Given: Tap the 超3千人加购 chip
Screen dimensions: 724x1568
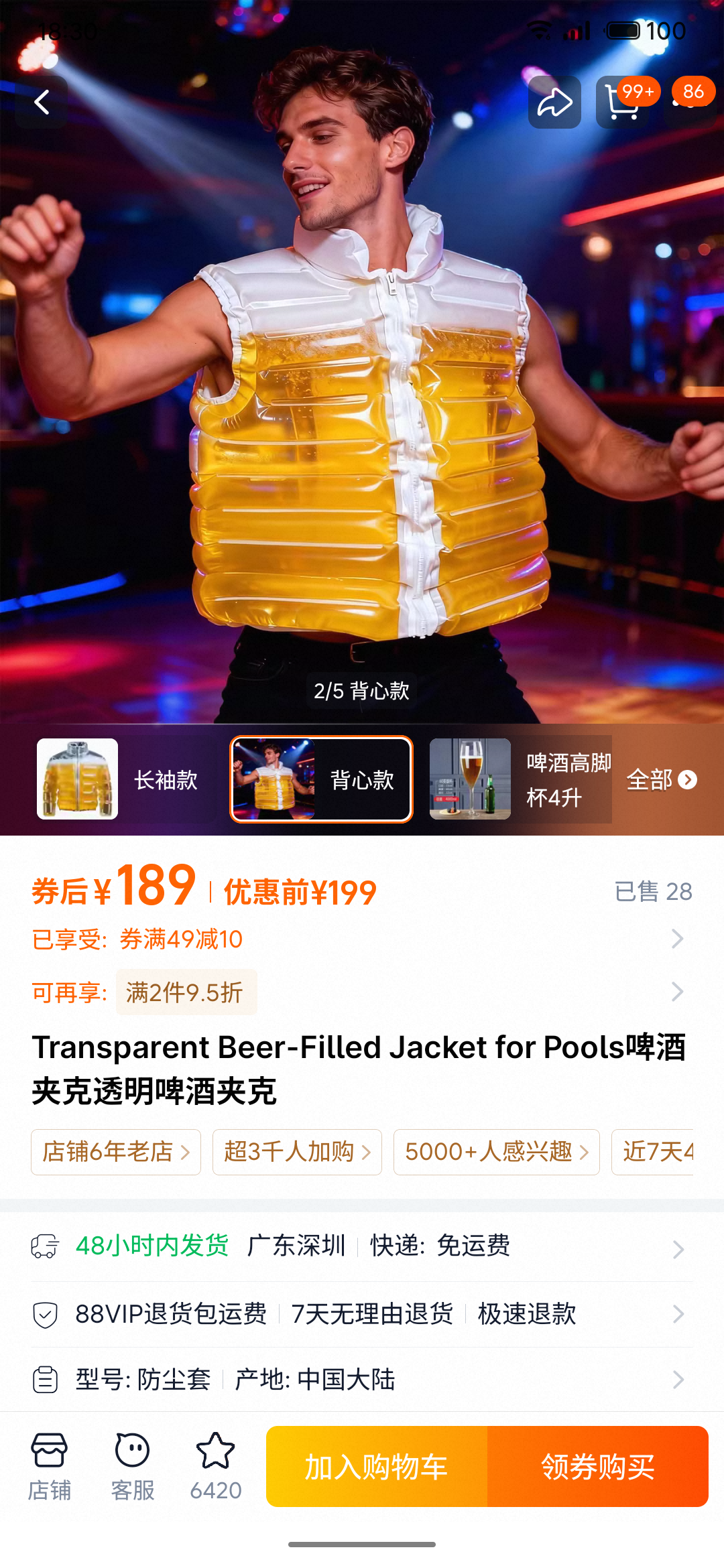Looking at the screenshot, I should [297, 1152].
